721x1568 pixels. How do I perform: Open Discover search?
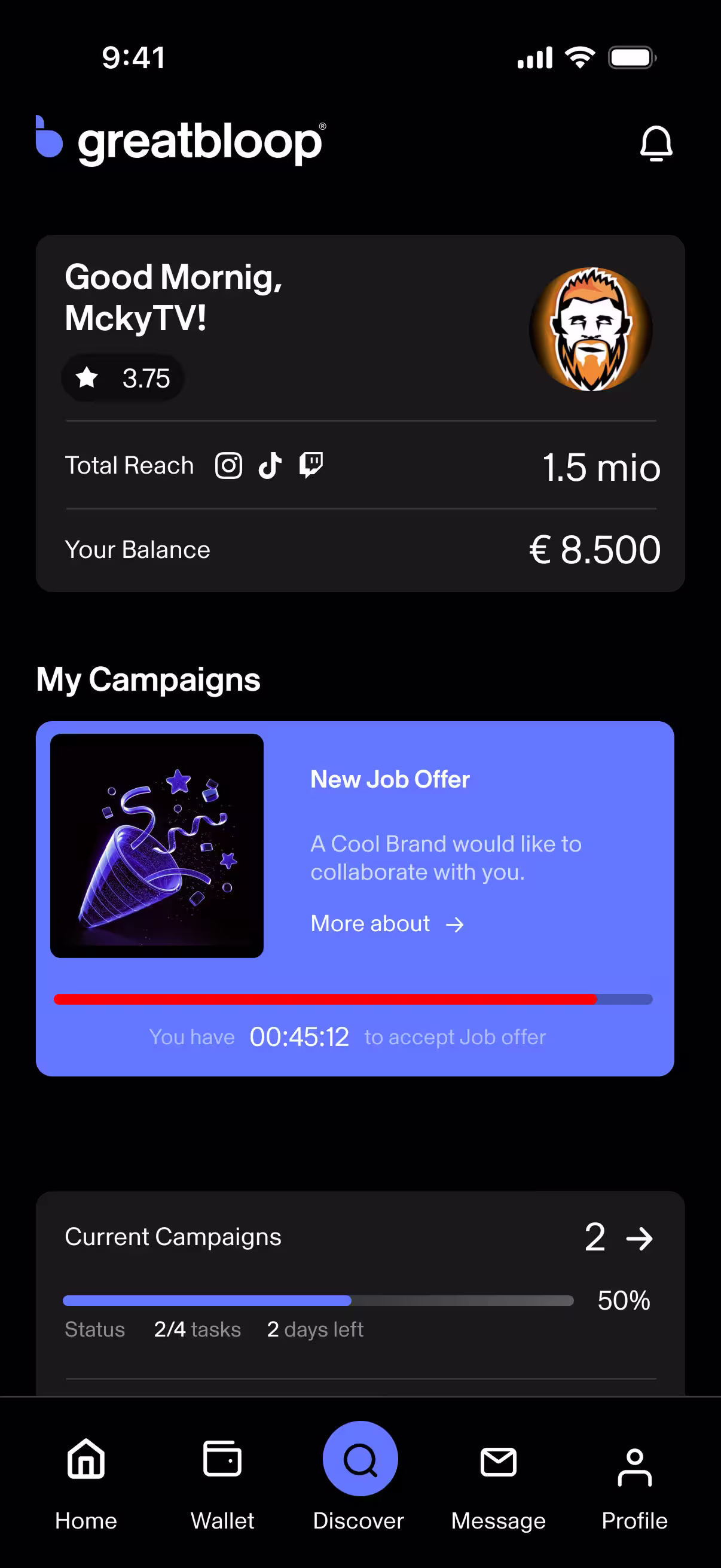(x=360, y=1458)
